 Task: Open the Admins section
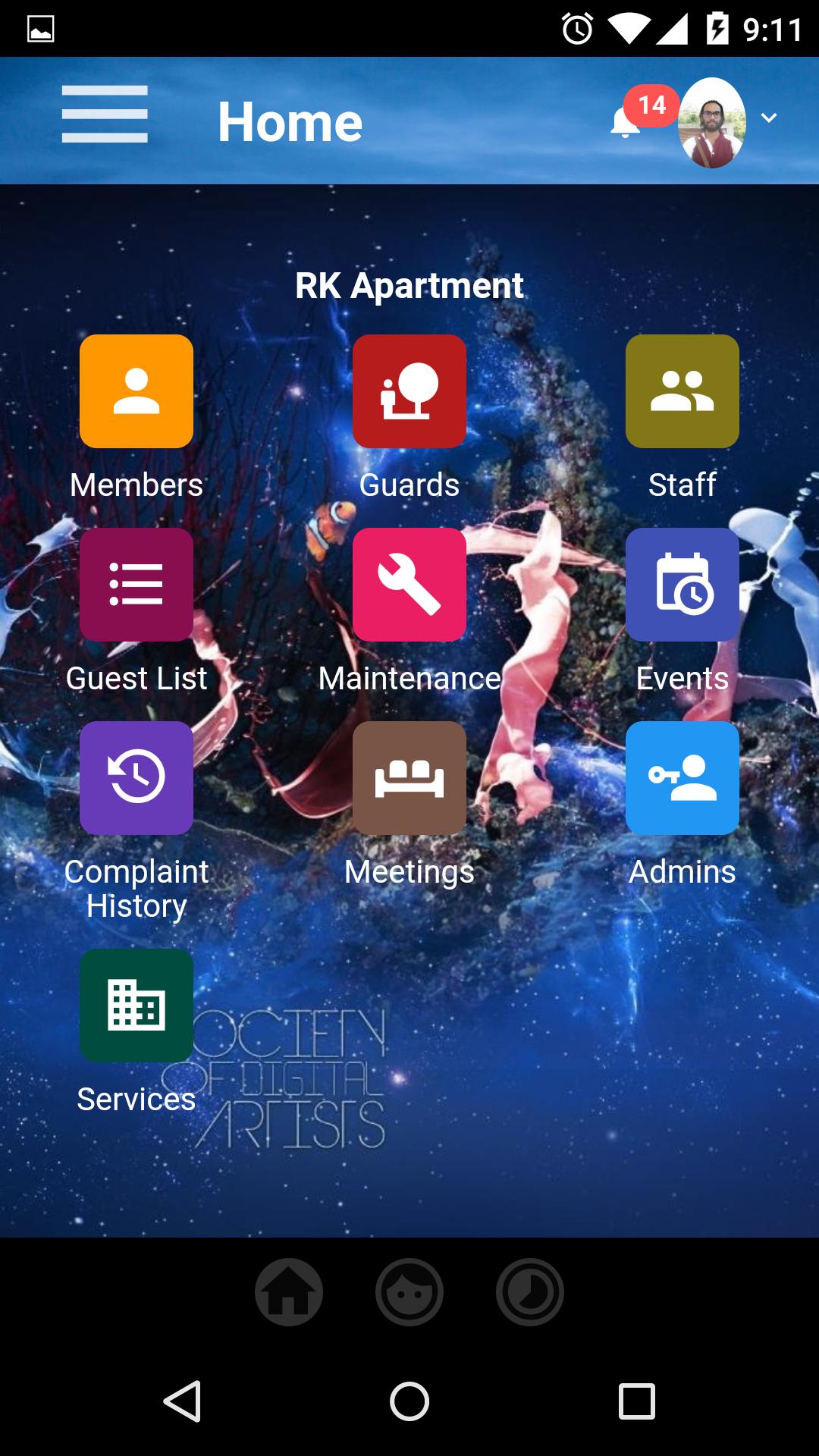682,778
